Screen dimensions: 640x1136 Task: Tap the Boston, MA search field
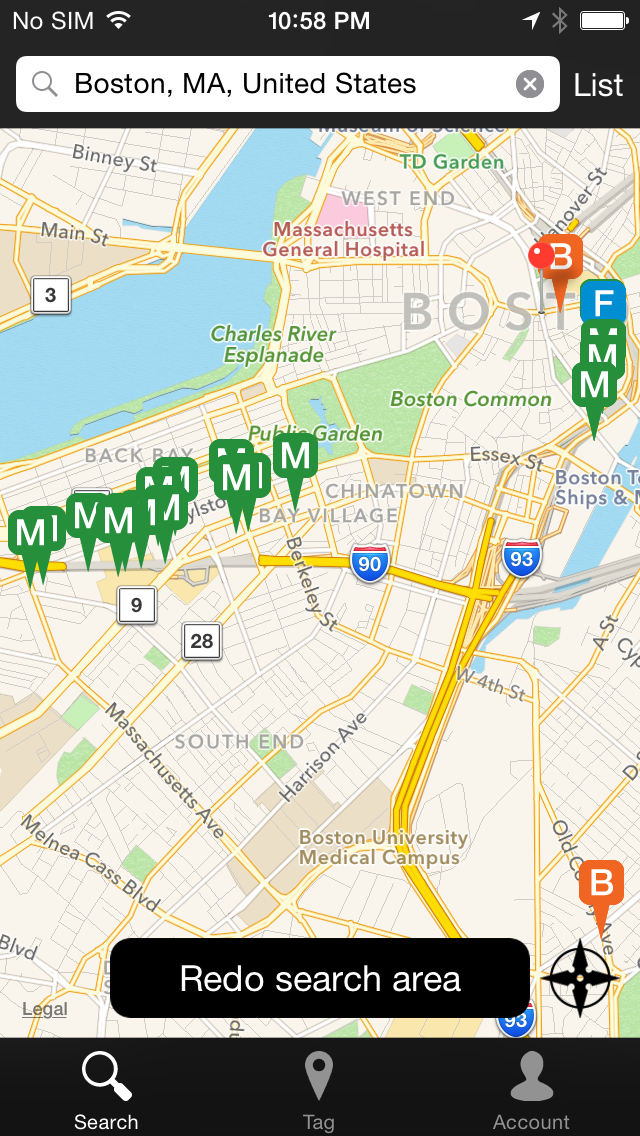pyautogui.click(x=288, y=84)
